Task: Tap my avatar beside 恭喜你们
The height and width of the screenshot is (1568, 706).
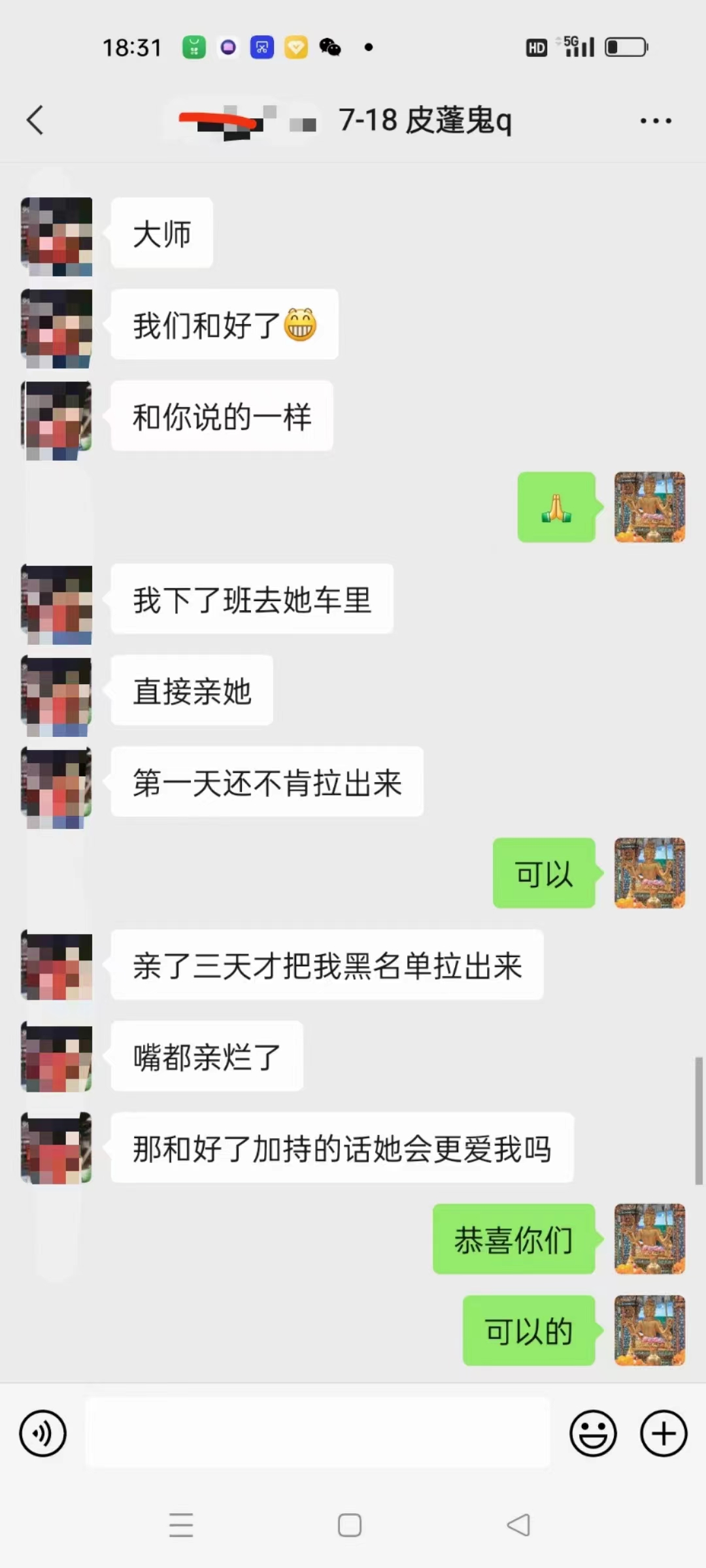Action: [x=650, y=1239]
